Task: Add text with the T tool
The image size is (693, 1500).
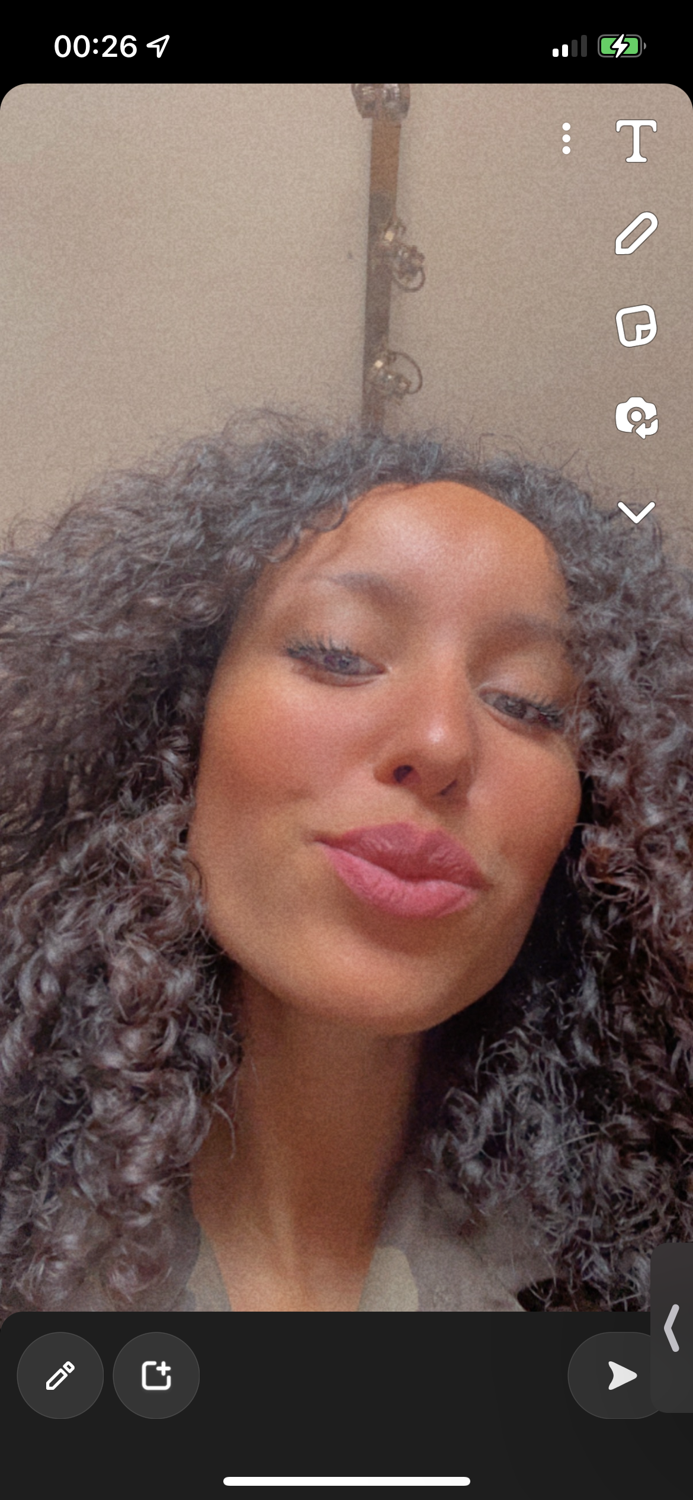Action: [x=635, y=141]
